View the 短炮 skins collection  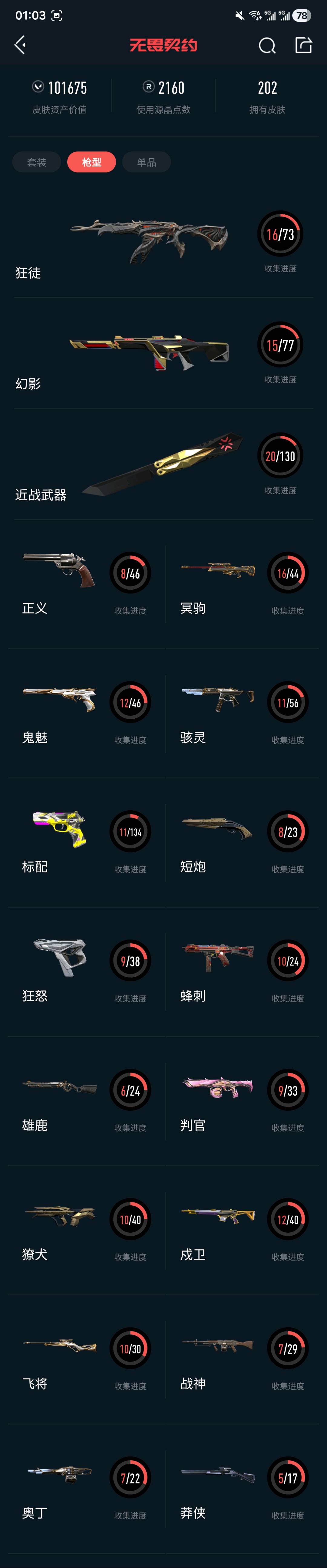tap(243, 843)
